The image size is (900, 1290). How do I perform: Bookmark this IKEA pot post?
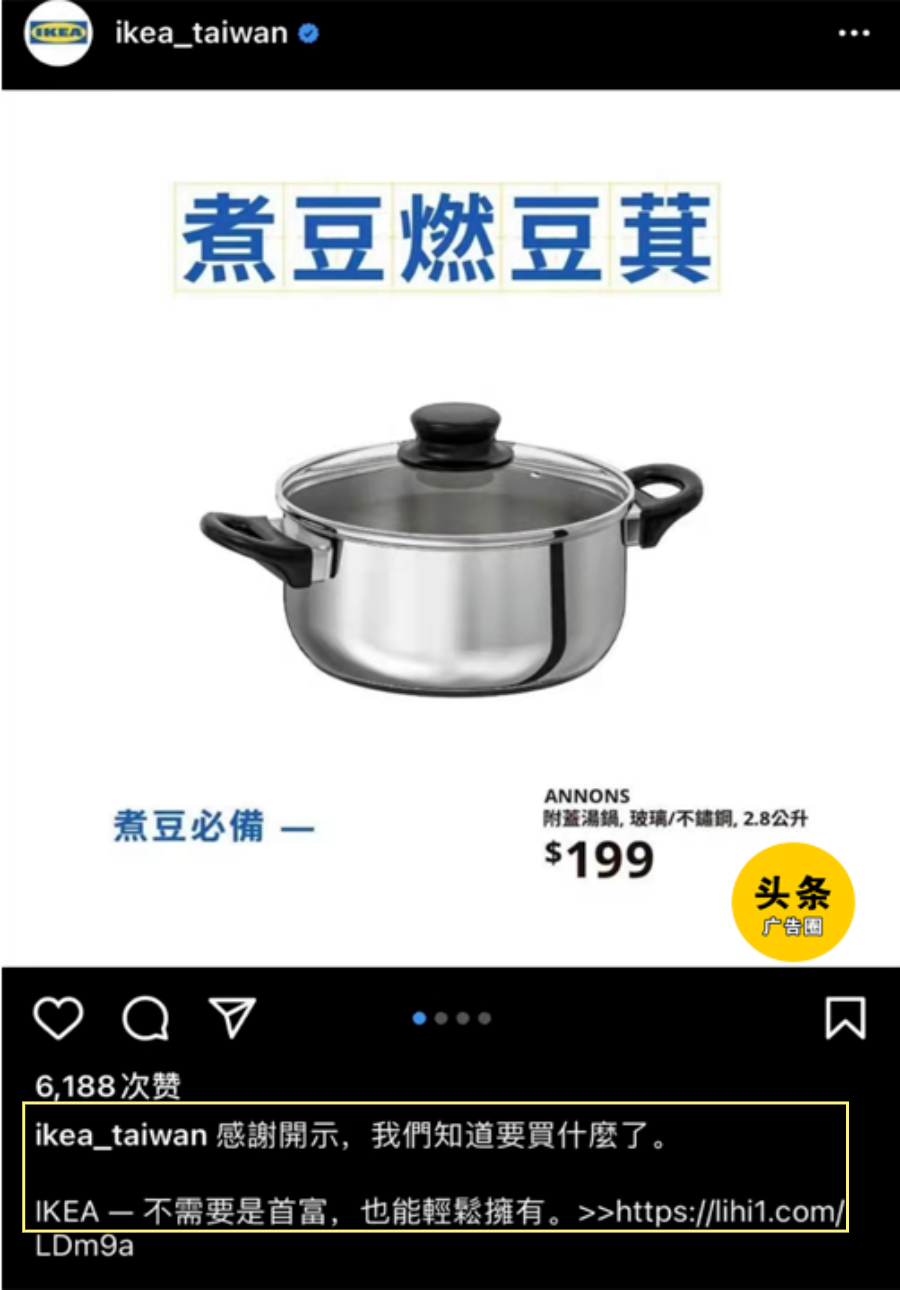pyautogui.click(x=845, y=1019)
